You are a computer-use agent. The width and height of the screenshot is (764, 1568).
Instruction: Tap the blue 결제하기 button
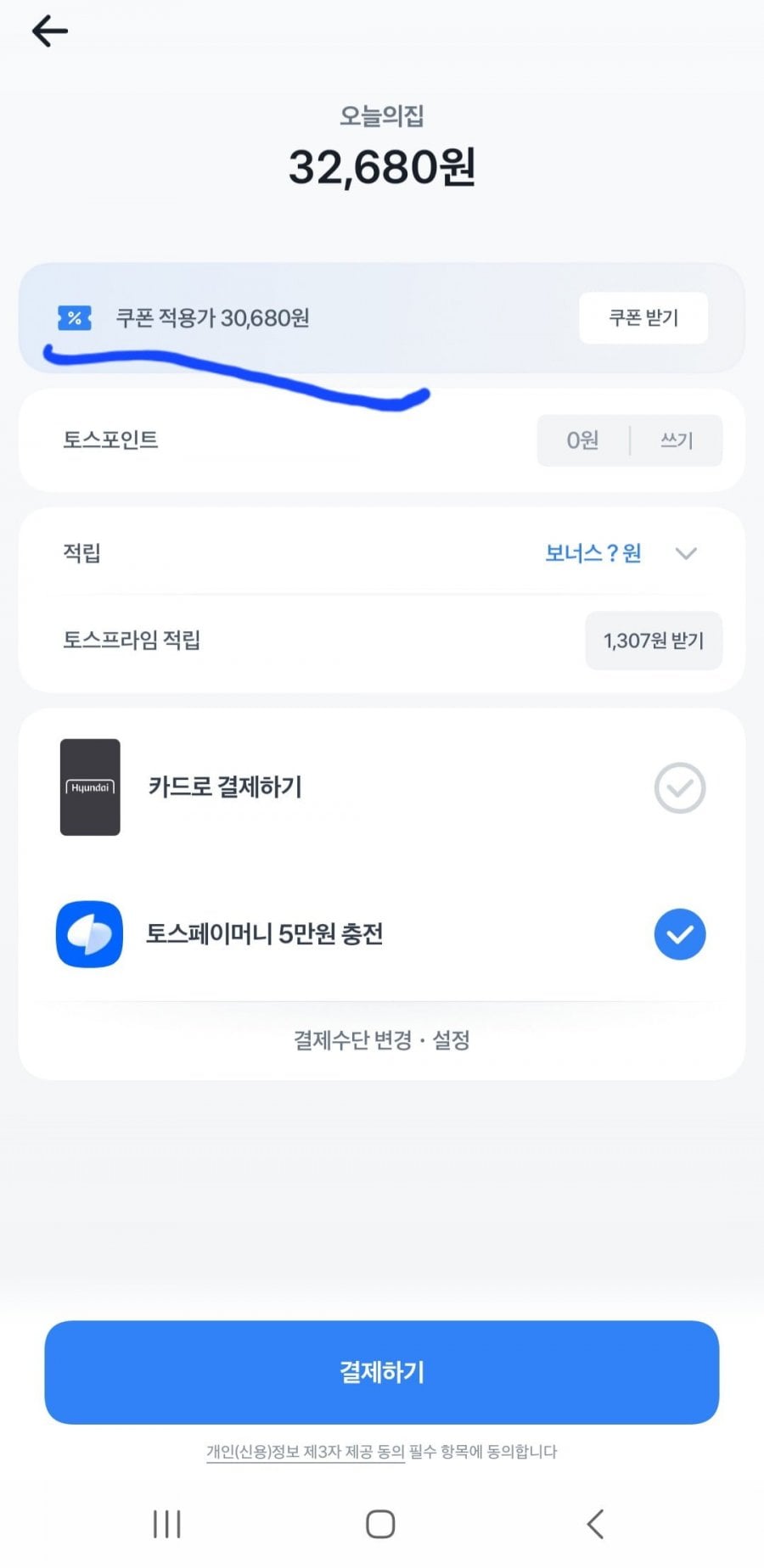coord(381,1372)
